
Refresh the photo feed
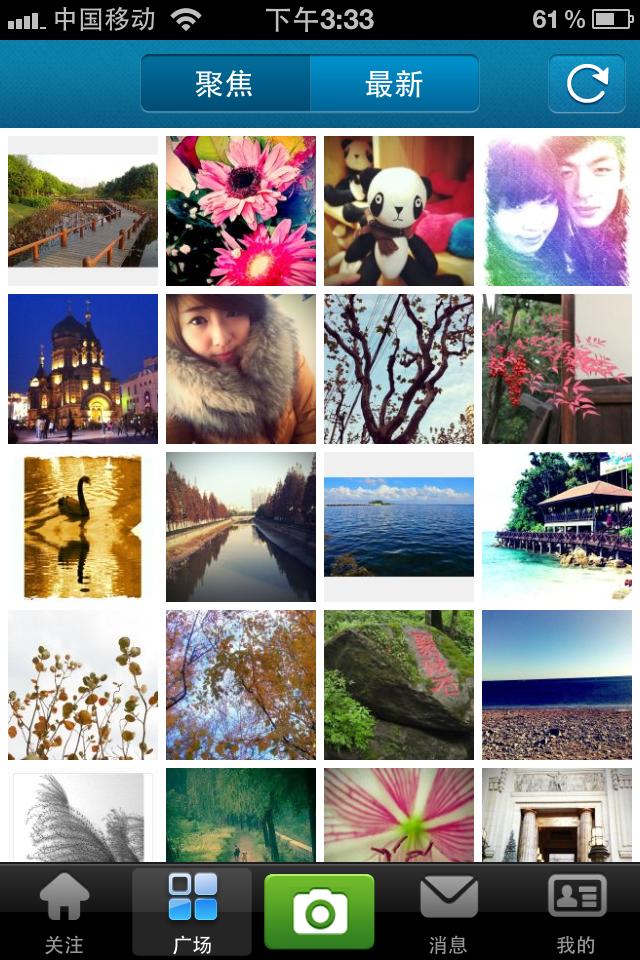pos(586,84)
